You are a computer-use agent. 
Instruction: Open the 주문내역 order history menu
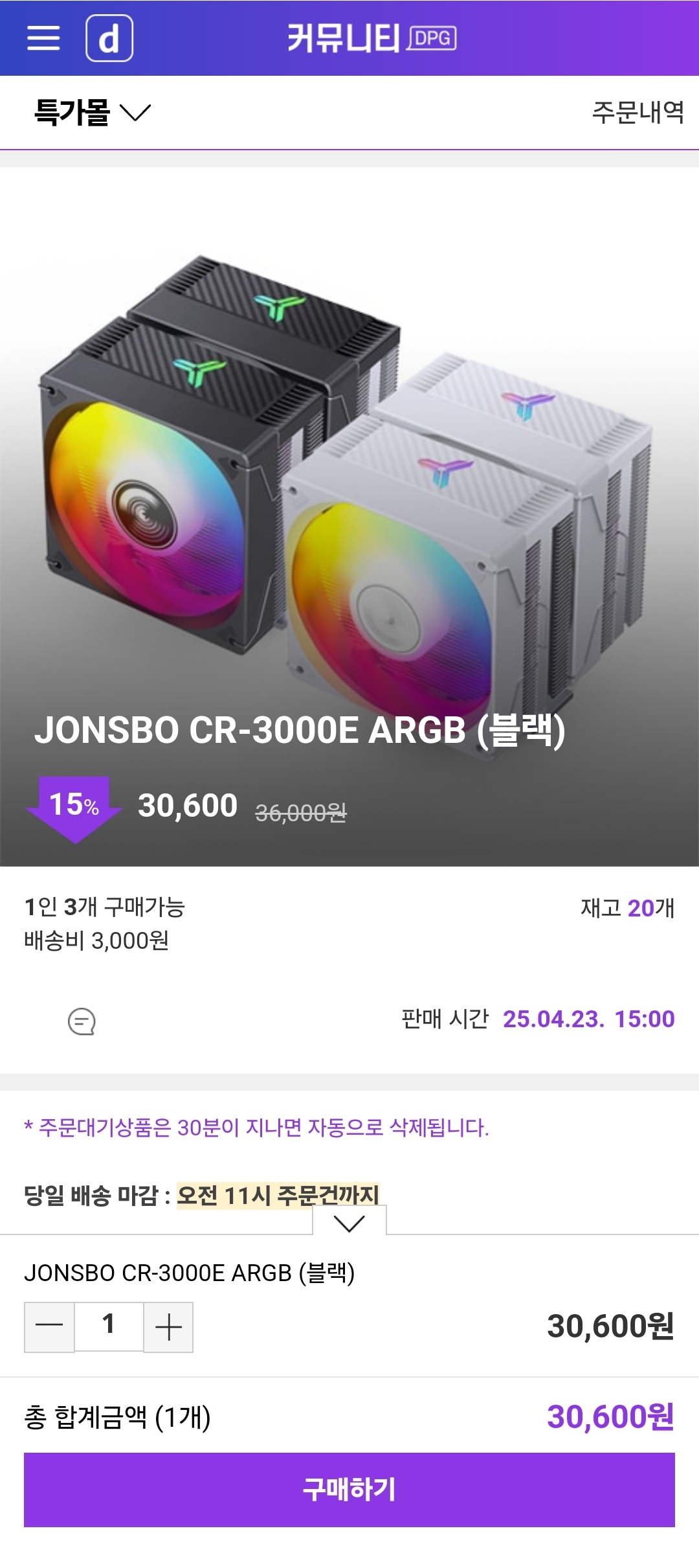tap(637, 115)
